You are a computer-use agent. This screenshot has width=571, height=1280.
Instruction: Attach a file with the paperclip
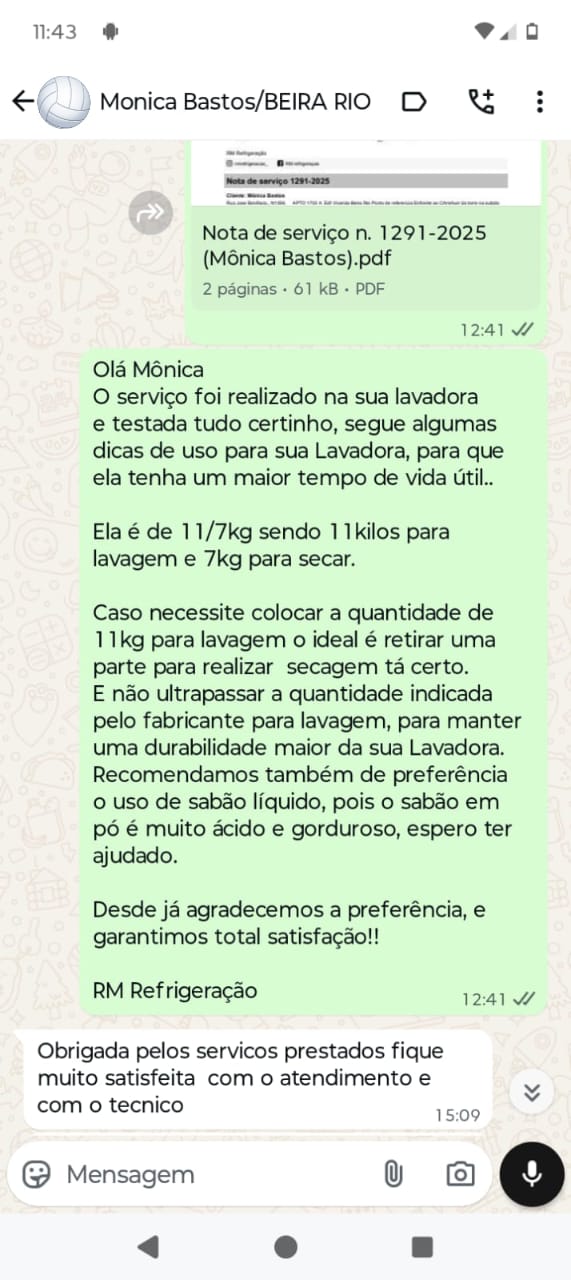tap(393, 1174)
